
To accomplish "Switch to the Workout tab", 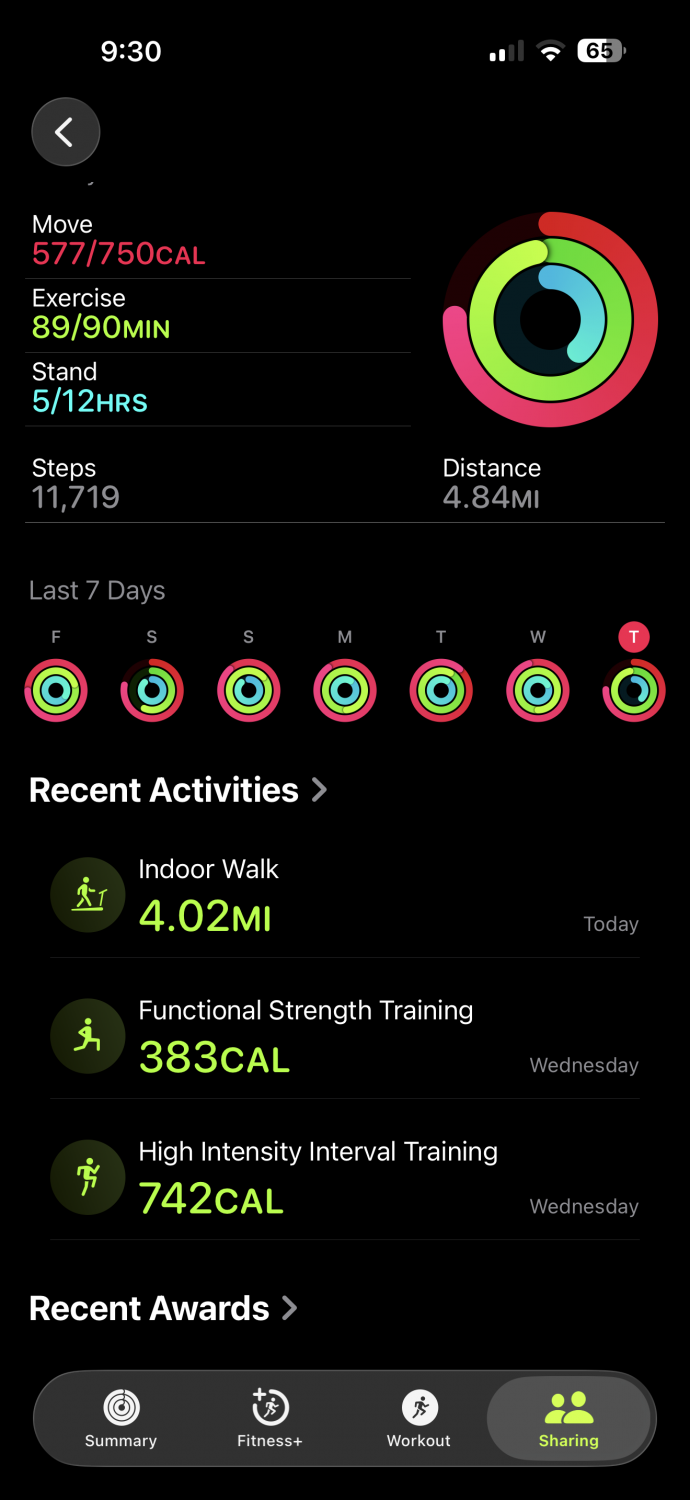I will tap(419, 1419).
